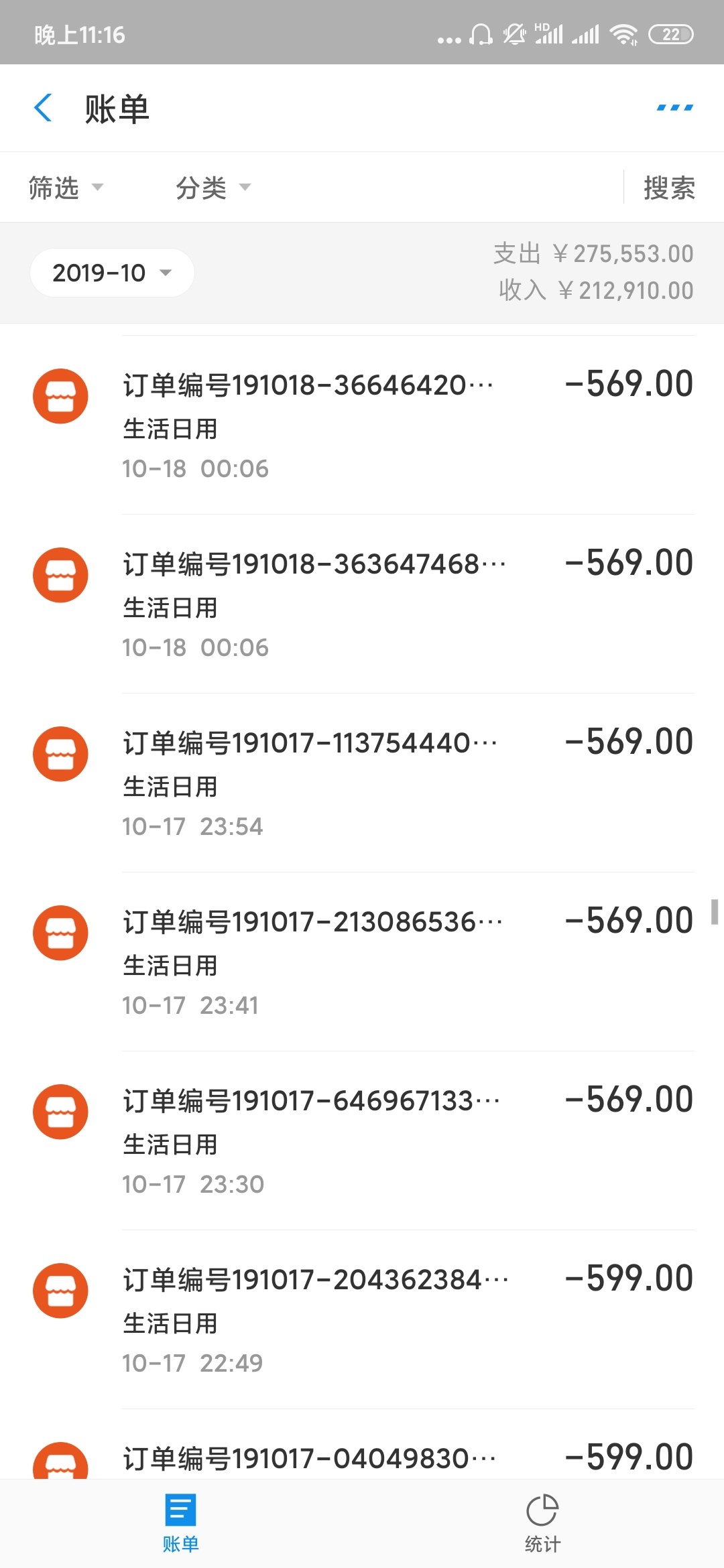Open order 191018-363647468 transaction
Viewport: 724px width, 1568px height.
[x=362, y=604]
